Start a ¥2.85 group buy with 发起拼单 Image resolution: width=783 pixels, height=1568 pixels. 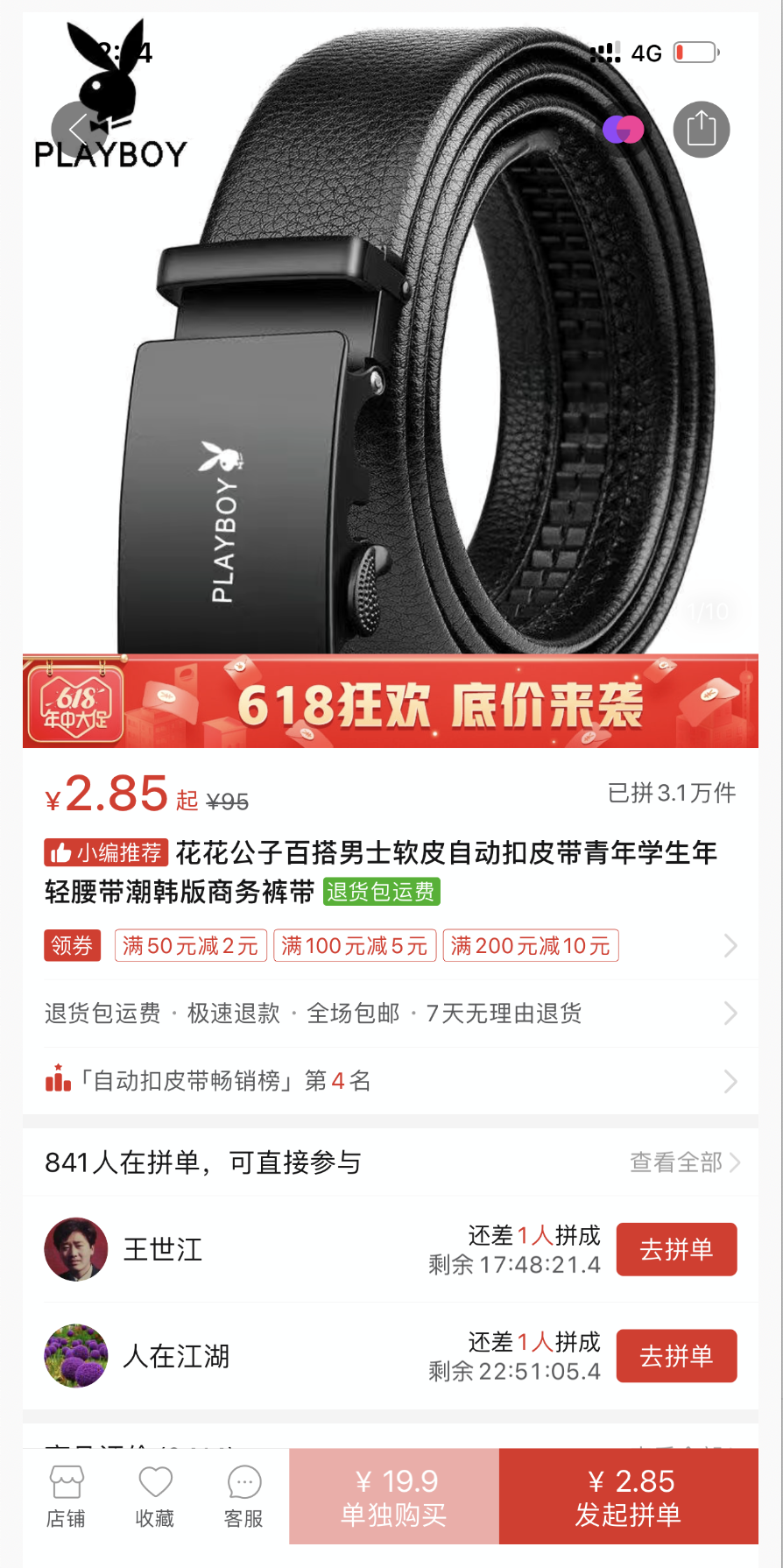(x=628, y=1496)
